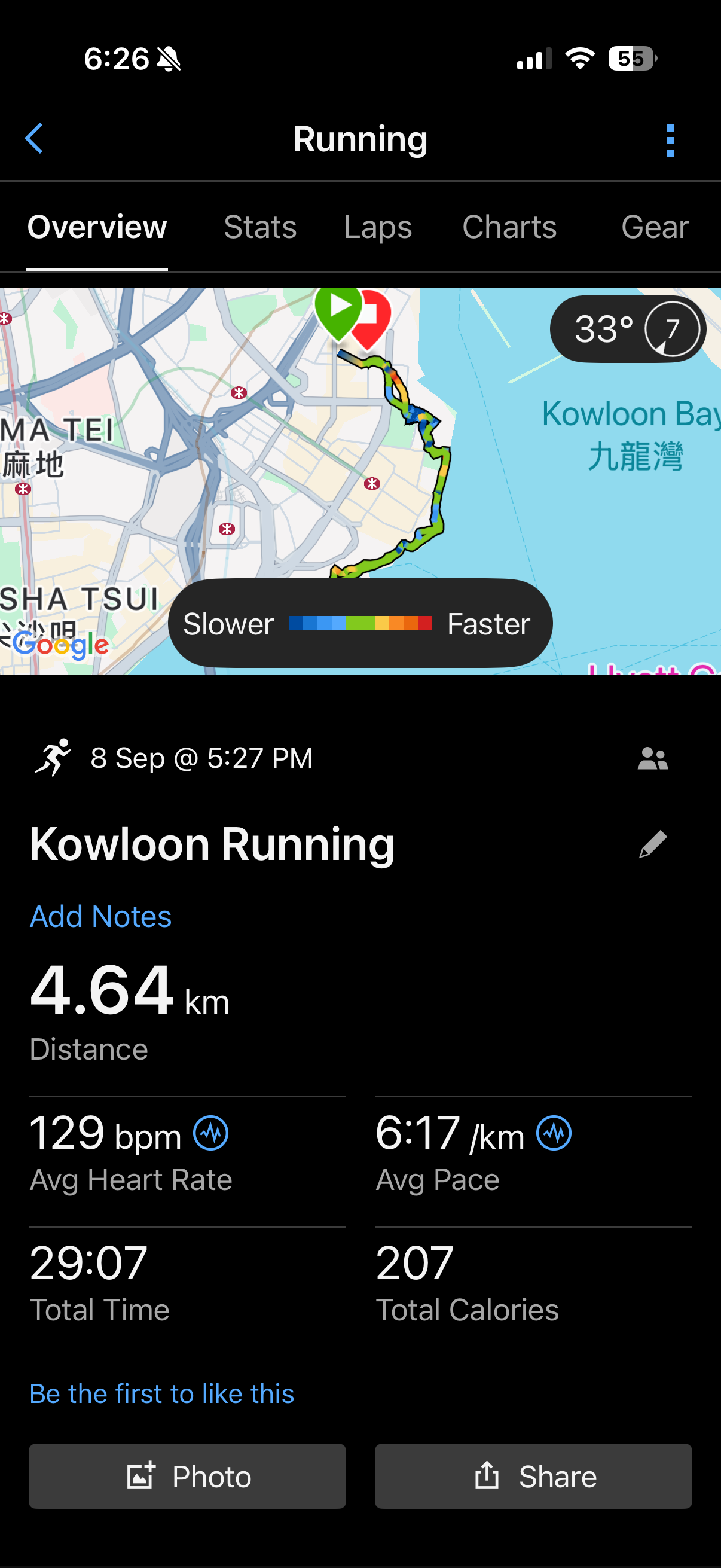The image size is (721, 1568).
Task: Tap heart rate insight icon beside 129 bpm
Action: 210,1133
